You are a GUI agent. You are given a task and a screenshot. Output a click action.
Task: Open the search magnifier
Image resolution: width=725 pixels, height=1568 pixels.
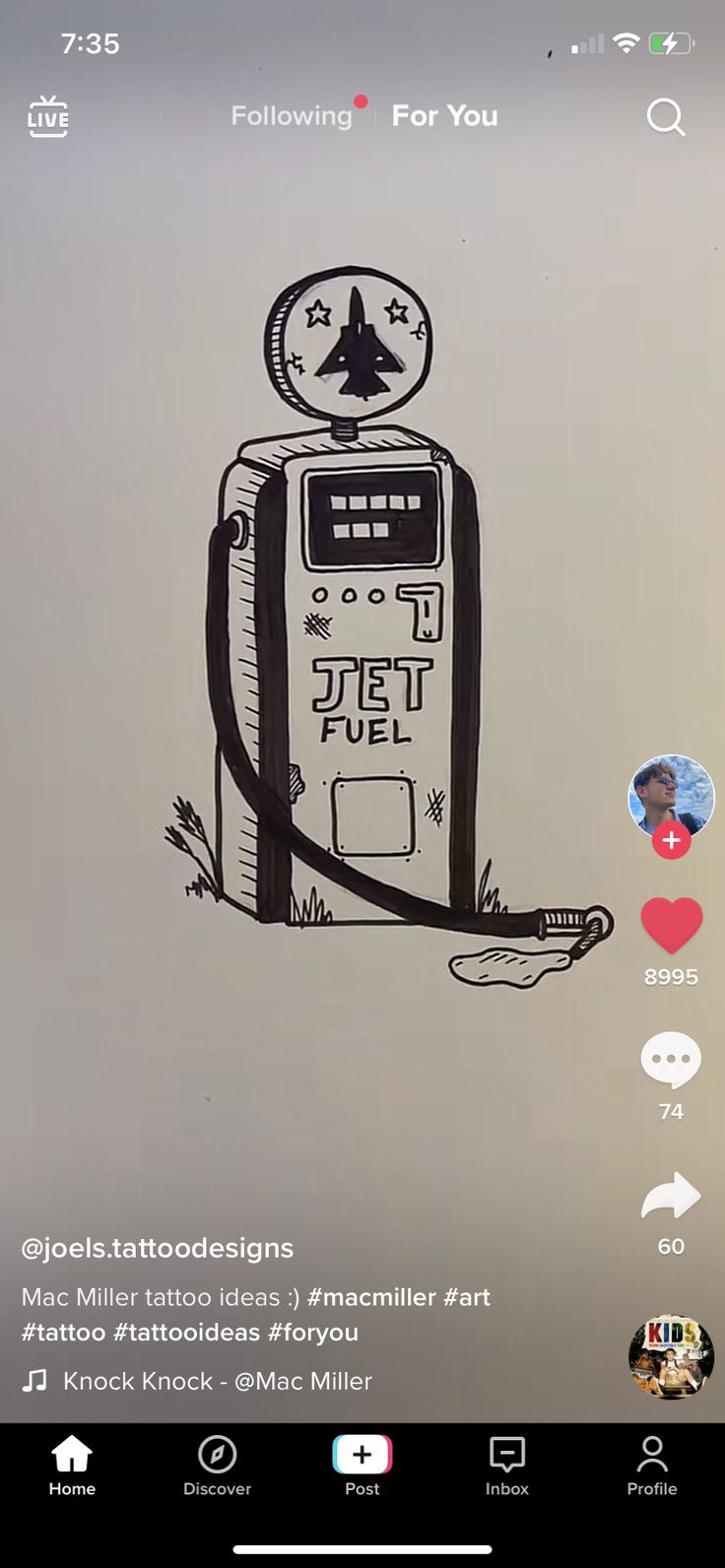[x=665, y=117]
